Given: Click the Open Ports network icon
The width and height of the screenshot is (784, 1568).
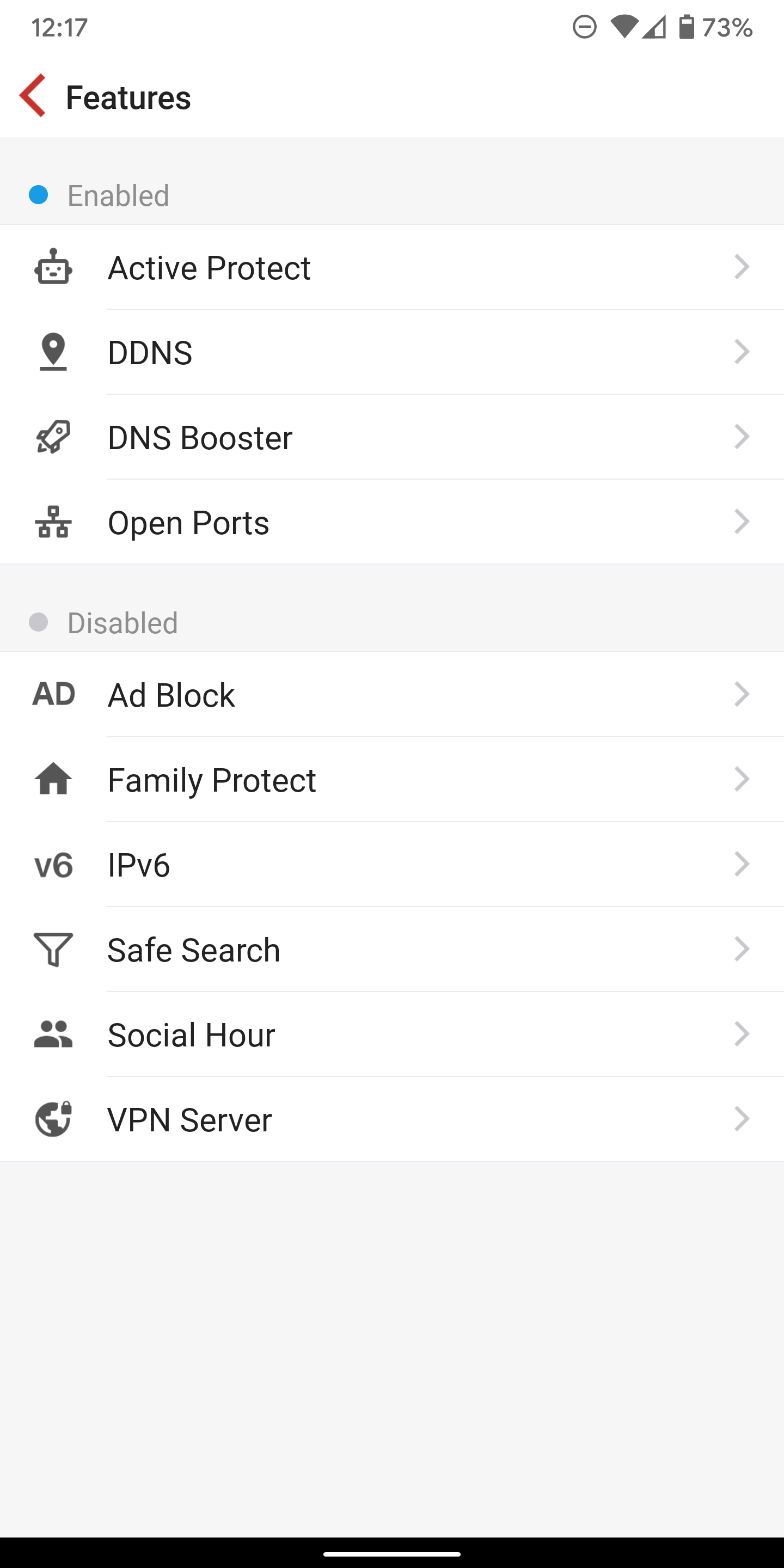Looking at the screenshot, I should coord(53,522).
